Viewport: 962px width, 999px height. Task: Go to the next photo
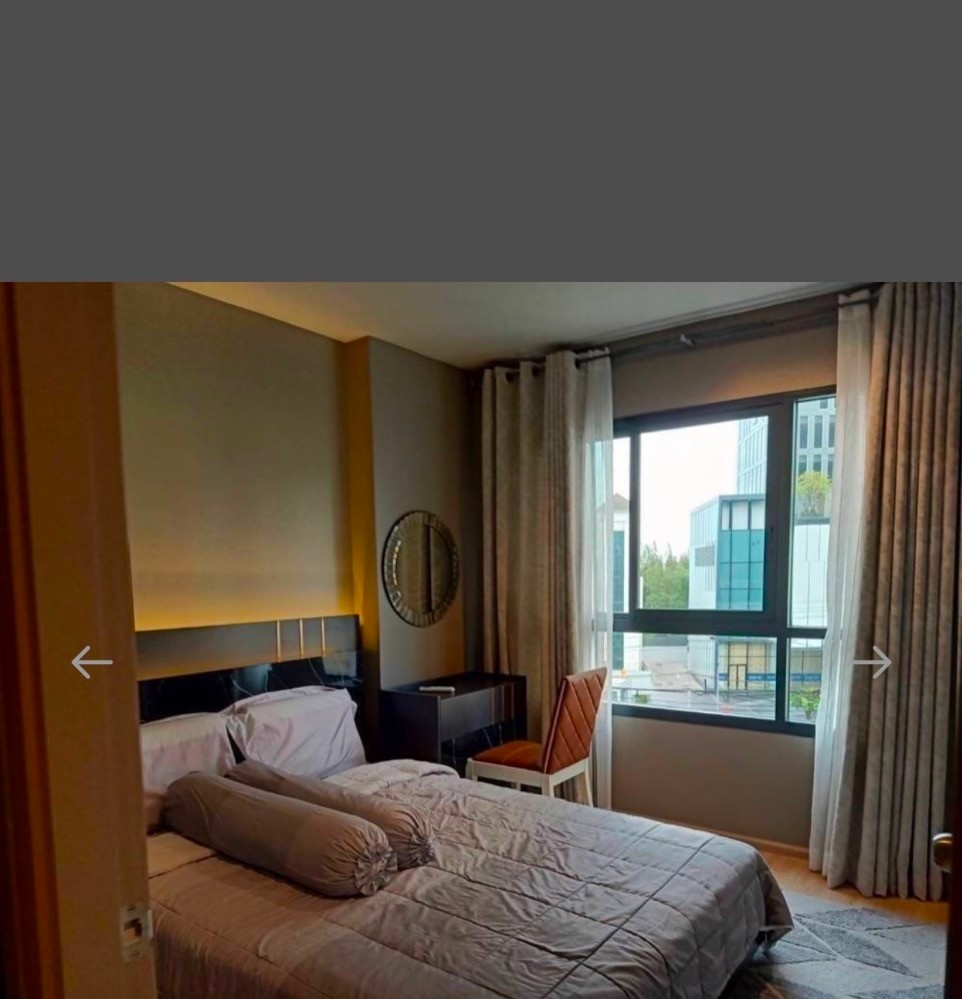[871, 662]
